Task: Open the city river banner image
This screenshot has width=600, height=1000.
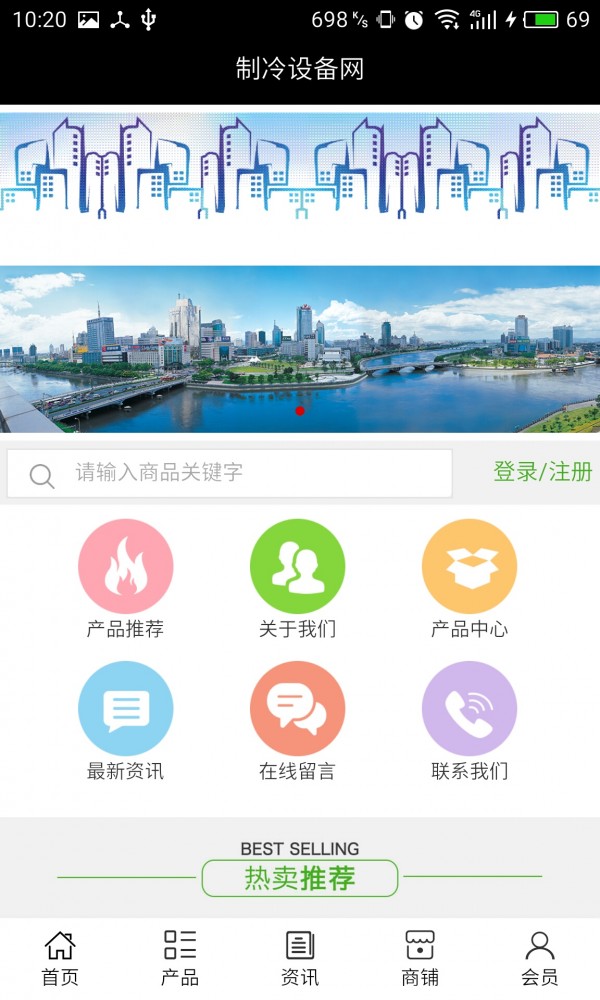Action: [x=300, y=348]
